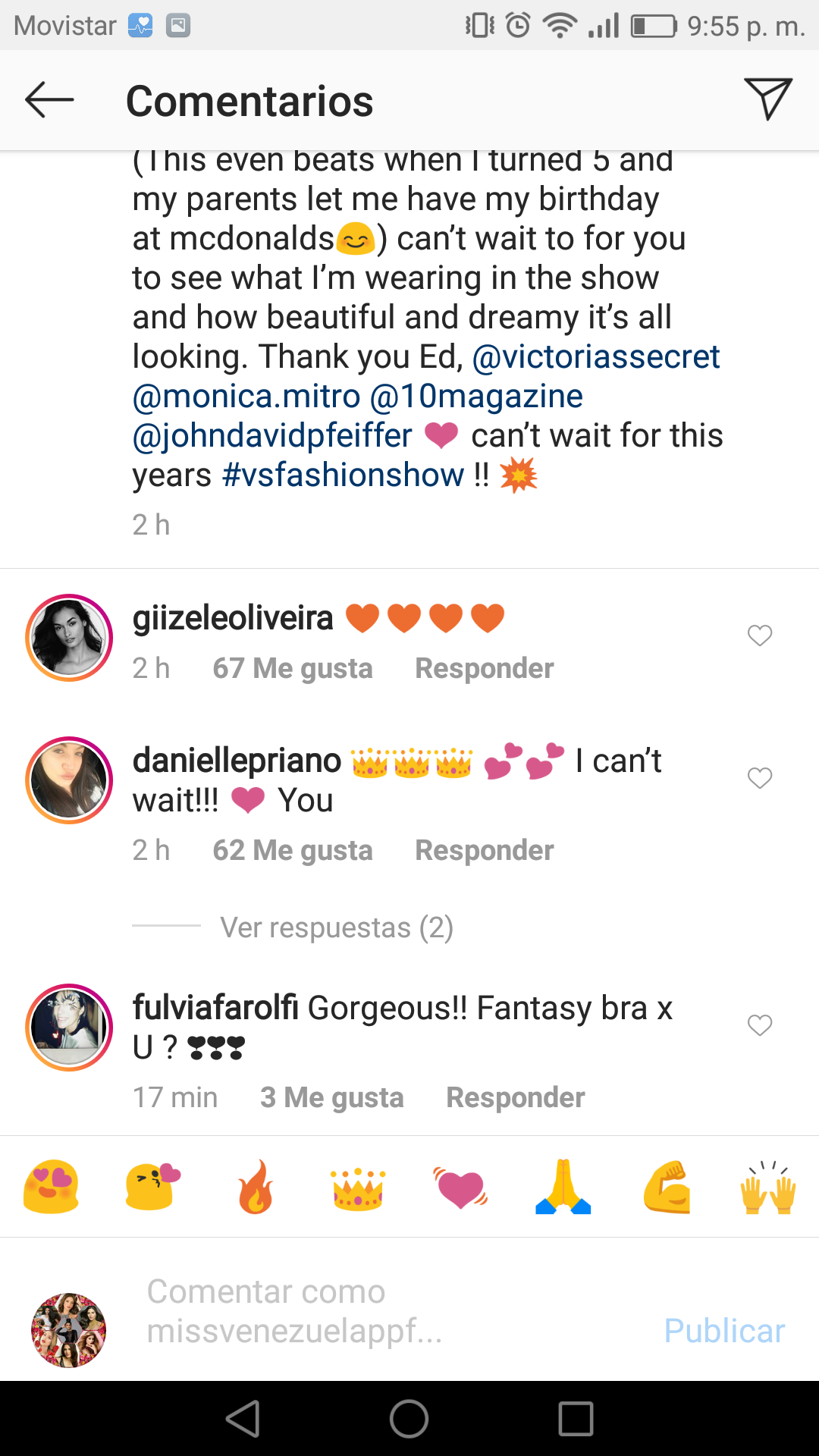
Task: Like daniellepriano's comment
Action: click(760, 778)
